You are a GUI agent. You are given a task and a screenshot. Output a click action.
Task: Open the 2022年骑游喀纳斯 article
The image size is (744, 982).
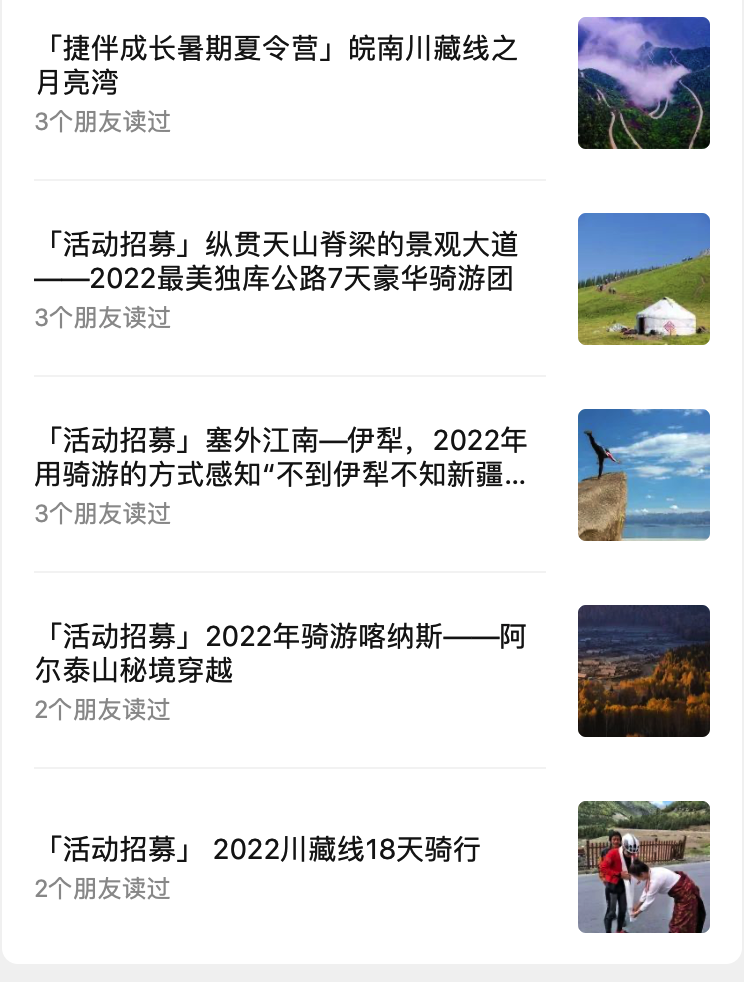coord(280,652)
